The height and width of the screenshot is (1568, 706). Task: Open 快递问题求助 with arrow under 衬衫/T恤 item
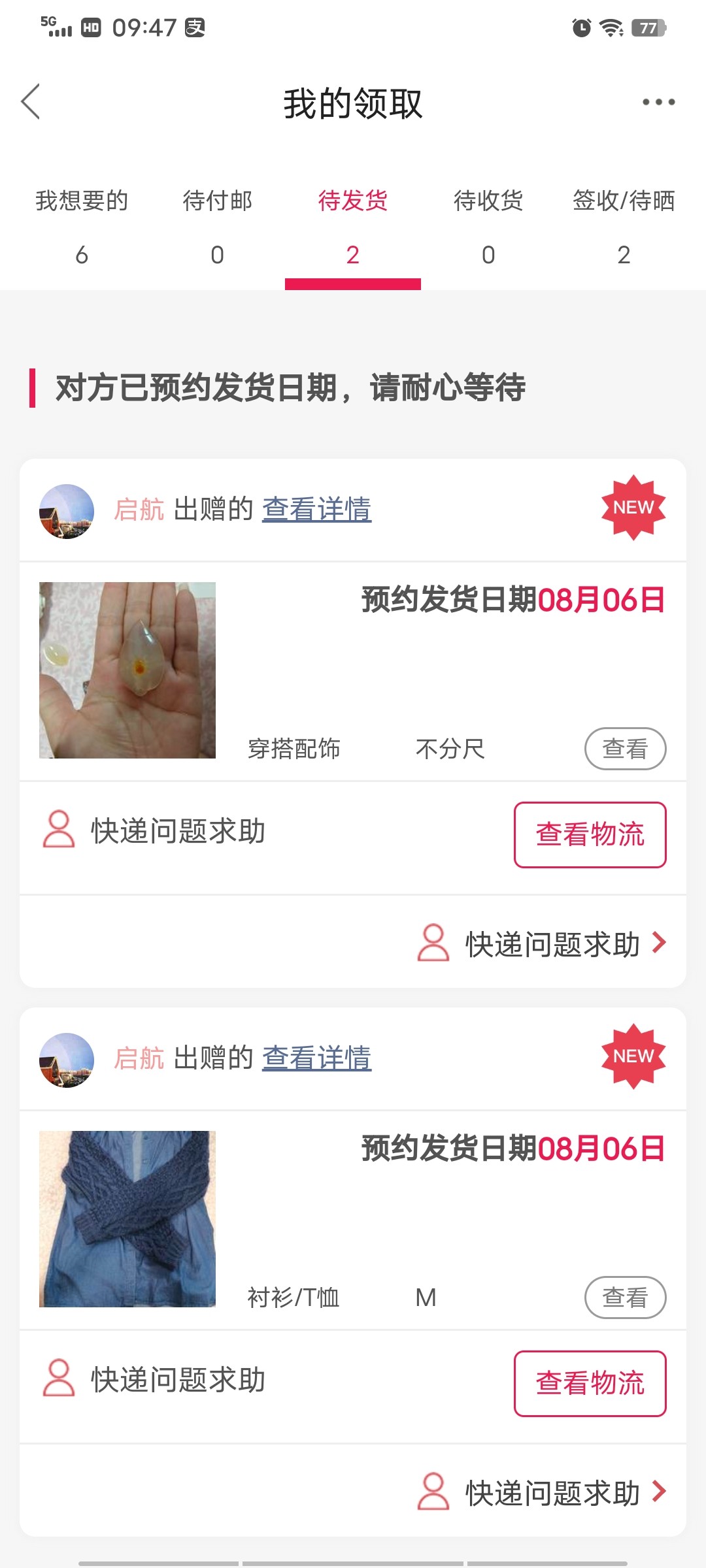pyautogui.click(x=543, y=1493)
